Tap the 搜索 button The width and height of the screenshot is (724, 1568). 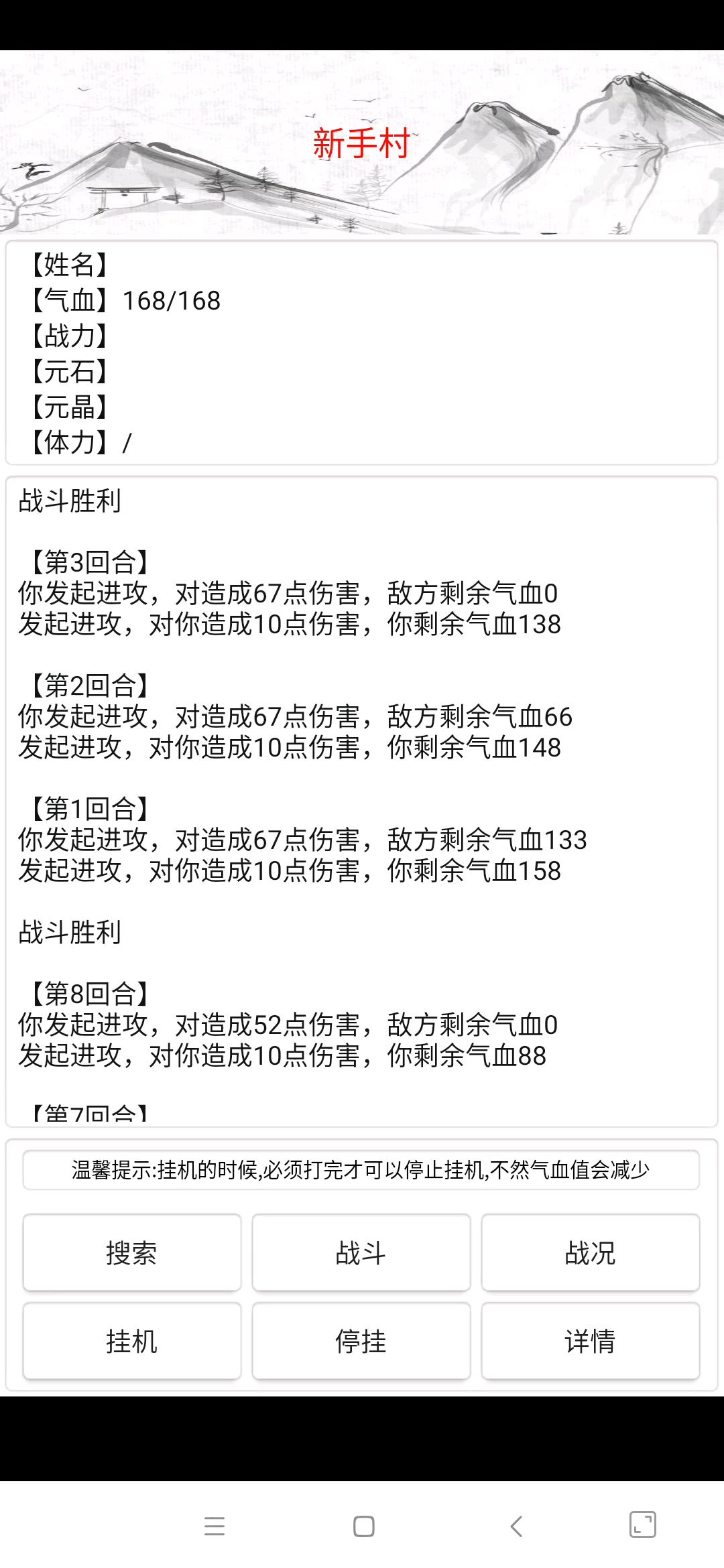[132, 1252]
